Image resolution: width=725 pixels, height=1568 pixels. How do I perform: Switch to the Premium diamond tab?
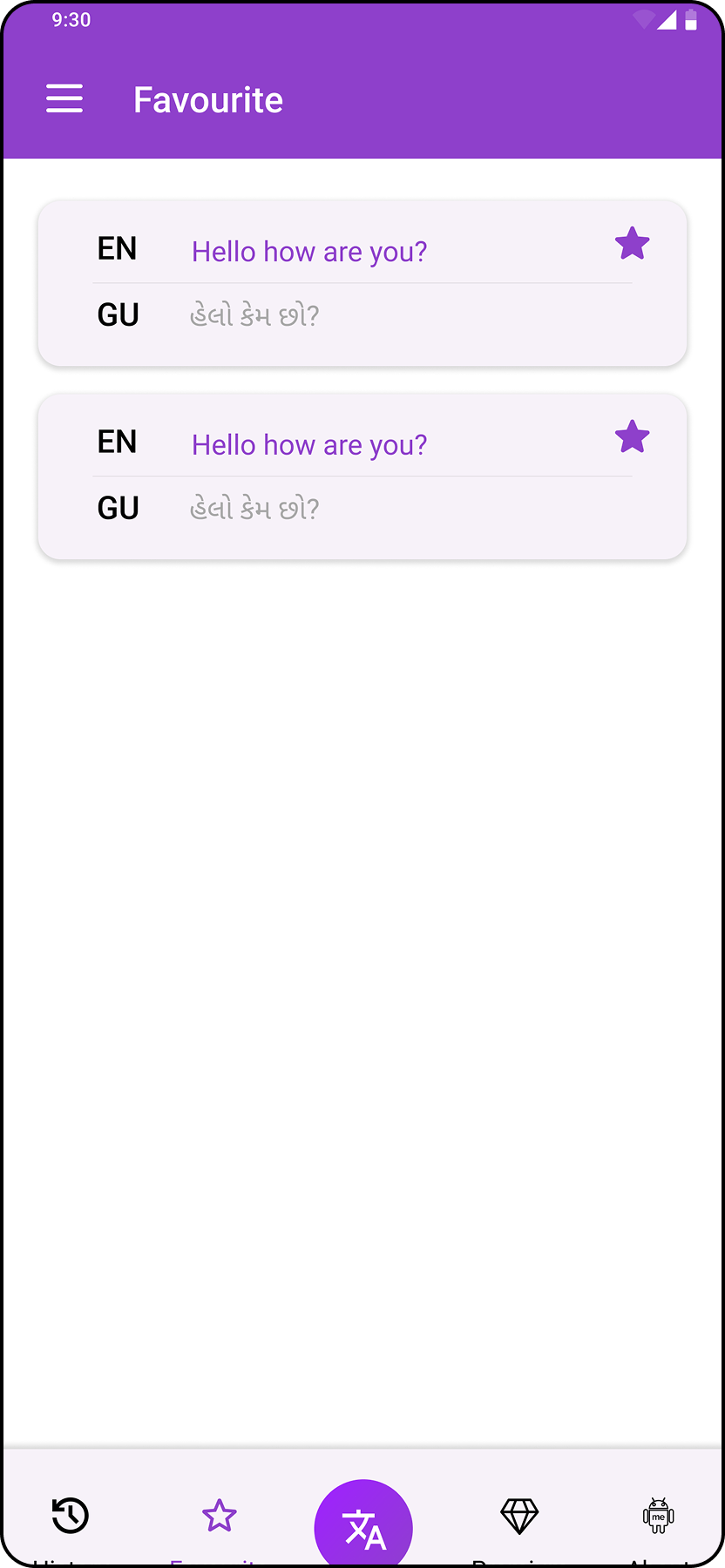[x=519, y=1517]
